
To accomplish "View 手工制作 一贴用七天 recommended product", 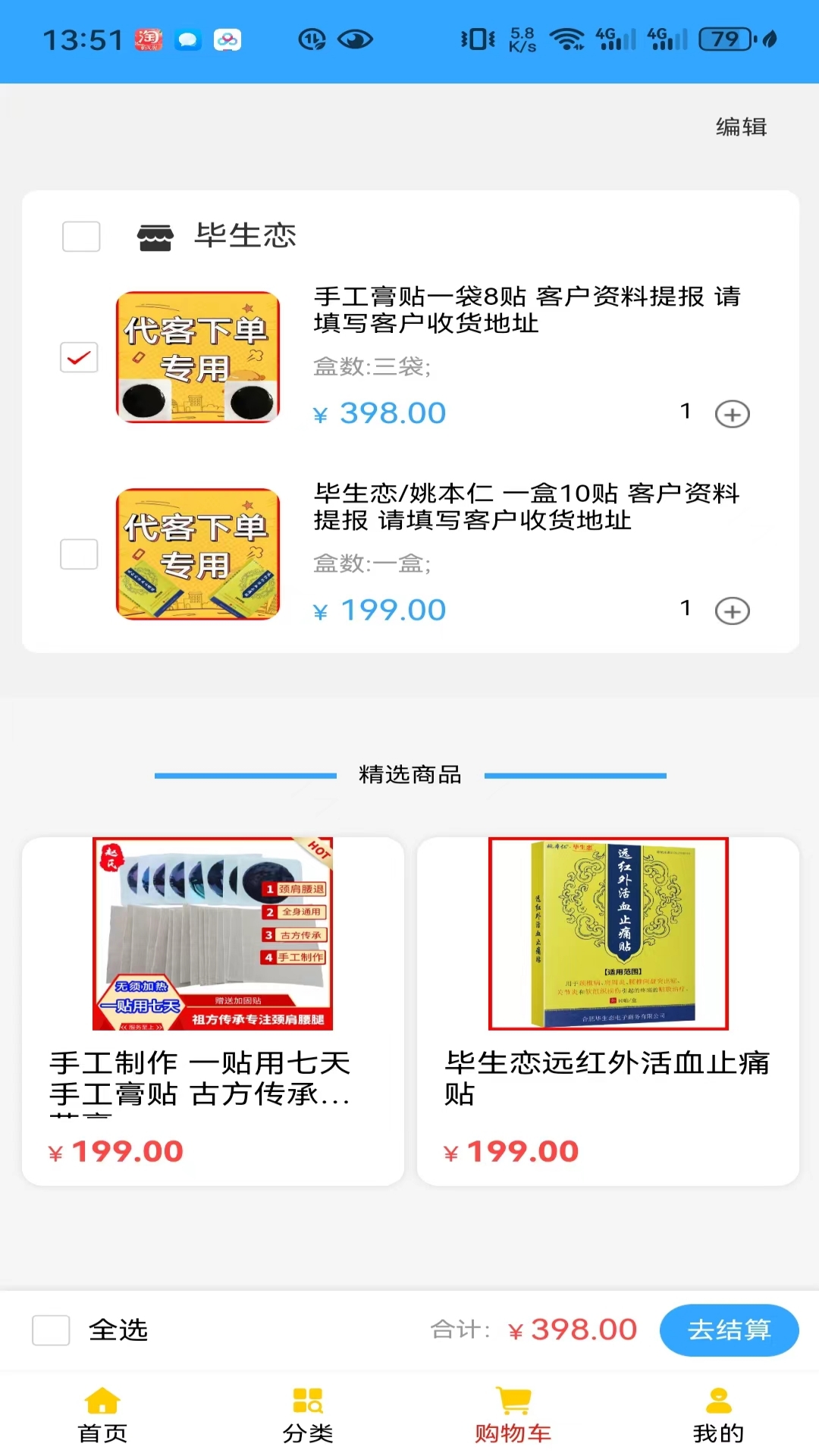I will (x=212, y=1010).
